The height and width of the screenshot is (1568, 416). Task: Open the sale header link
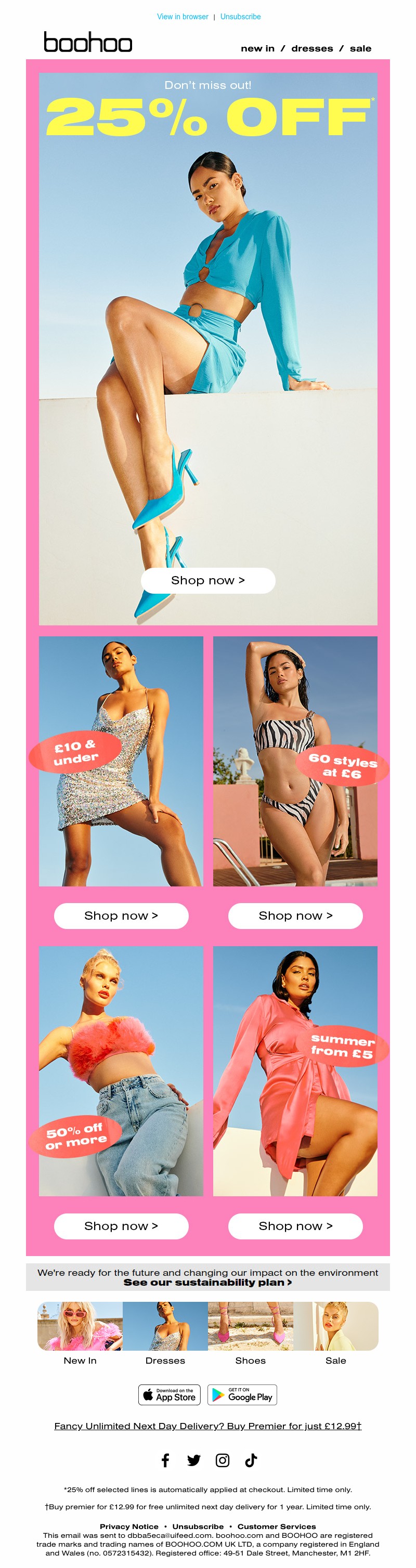point(360,49)
